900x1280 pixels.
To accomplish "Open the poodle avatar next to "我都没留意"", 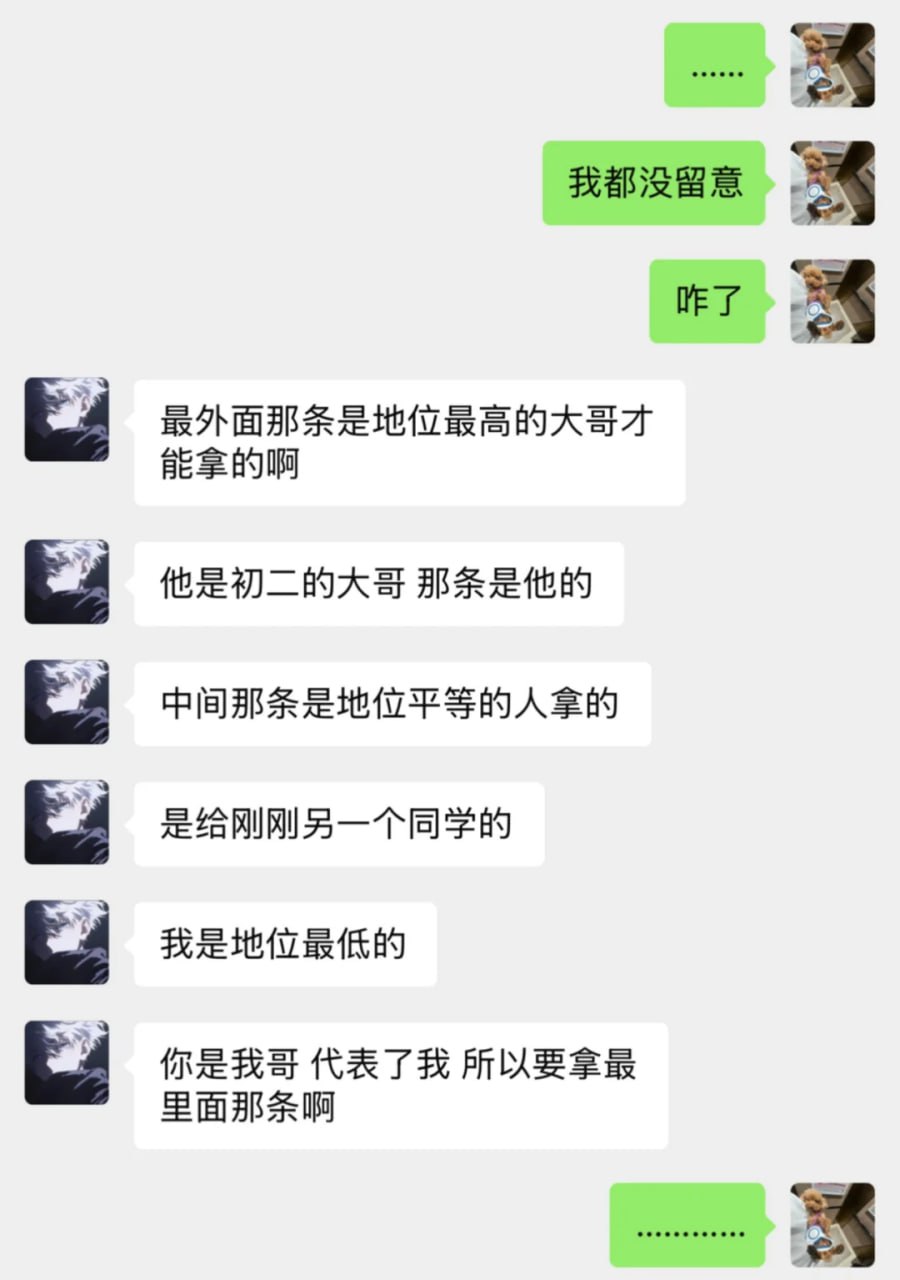I will coord(832,184).
